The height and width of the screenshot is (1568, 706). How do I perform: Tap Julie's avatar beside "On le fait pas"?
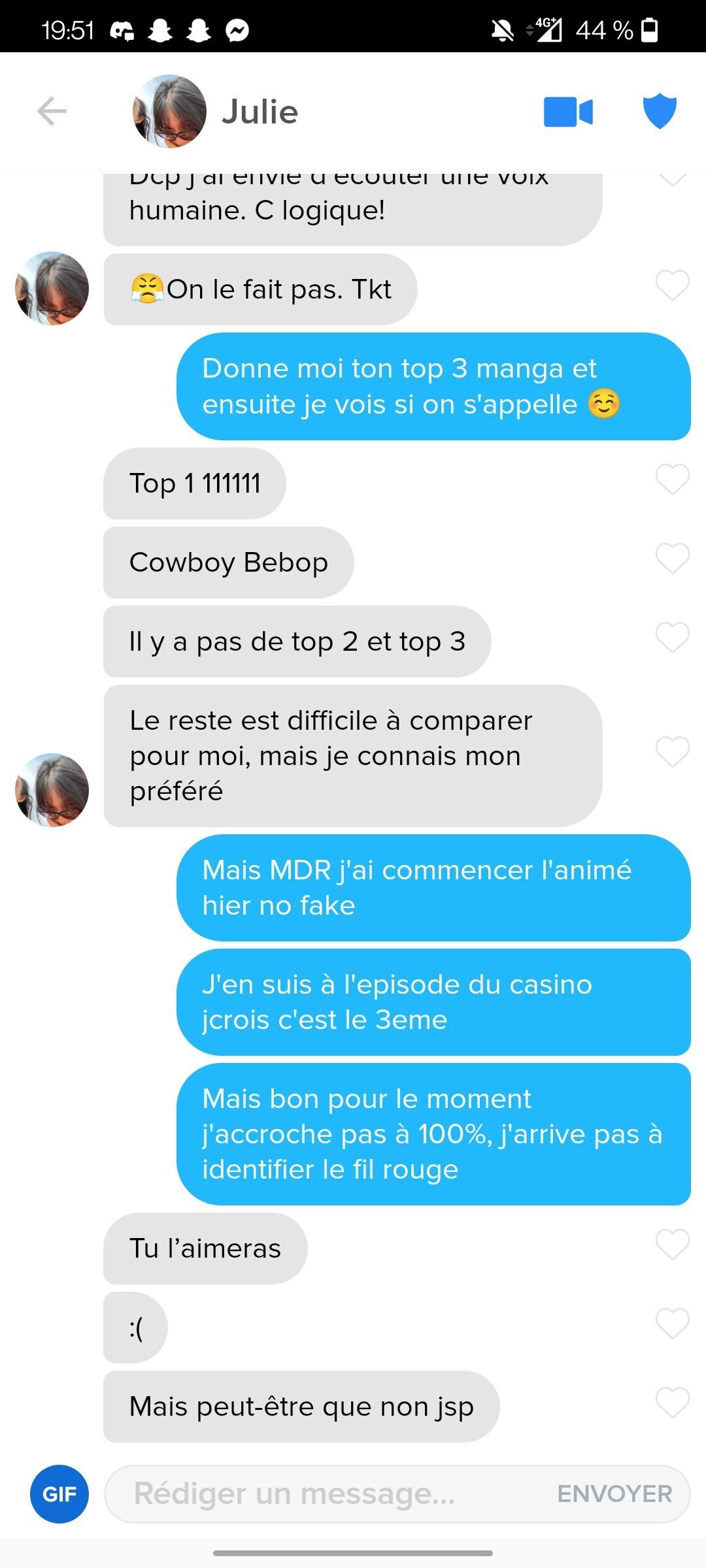click(52, 288)
